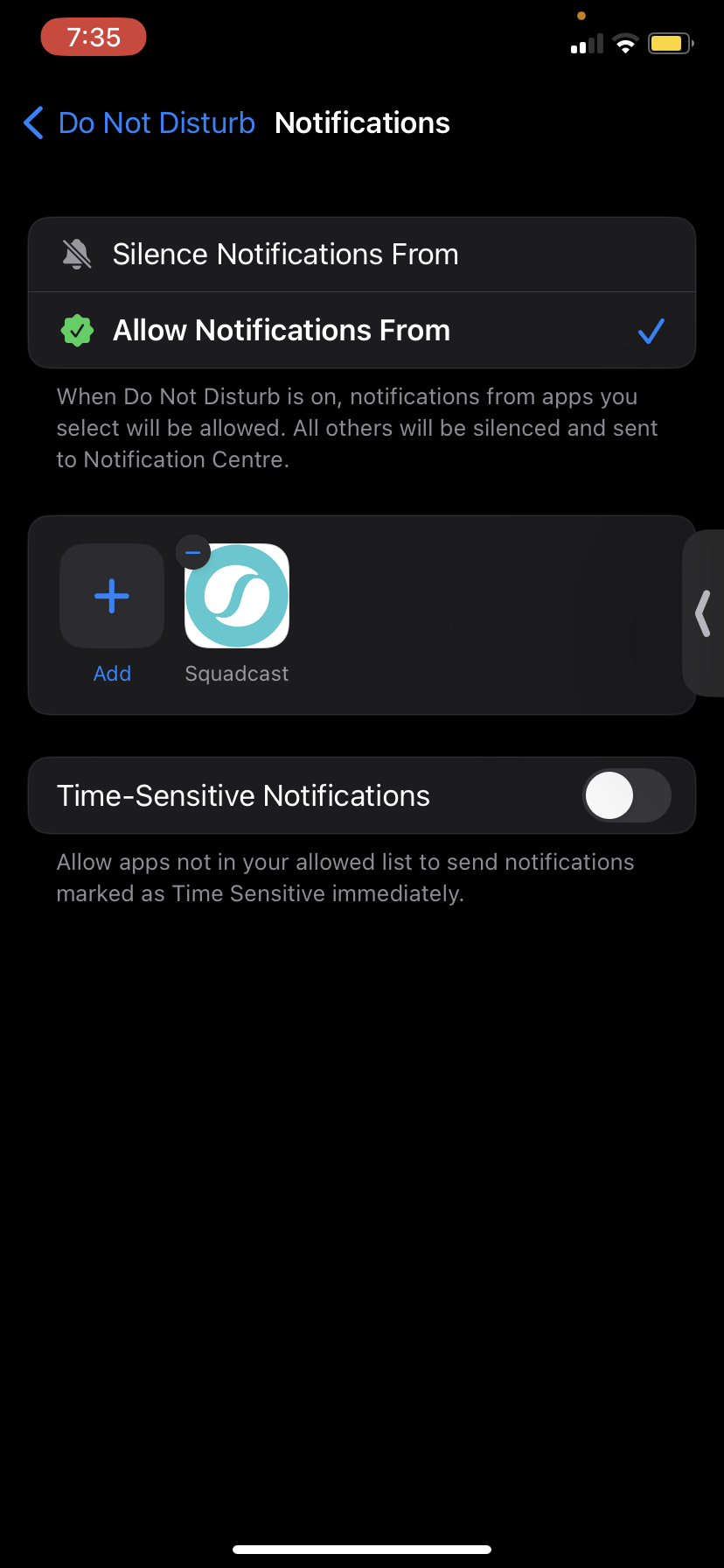
Task: Open the side panel handle arrow
Action: coord(703,612)
